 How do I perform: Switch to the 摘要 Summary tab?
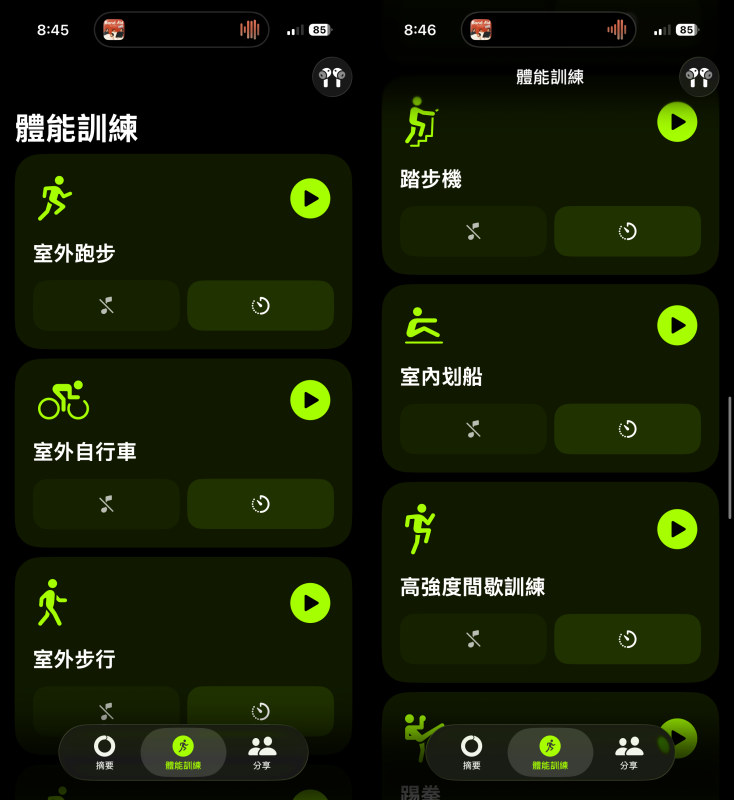coord(106,751)
